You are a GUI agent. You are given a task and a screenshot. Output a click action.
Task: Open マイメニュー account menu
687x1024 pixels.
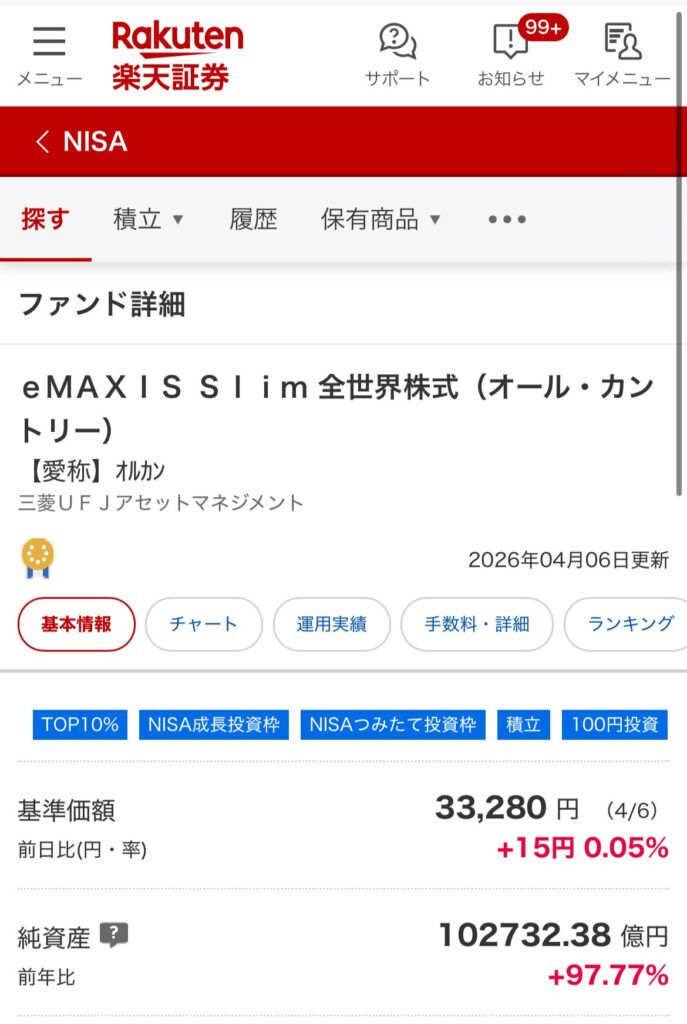[622, 54]
